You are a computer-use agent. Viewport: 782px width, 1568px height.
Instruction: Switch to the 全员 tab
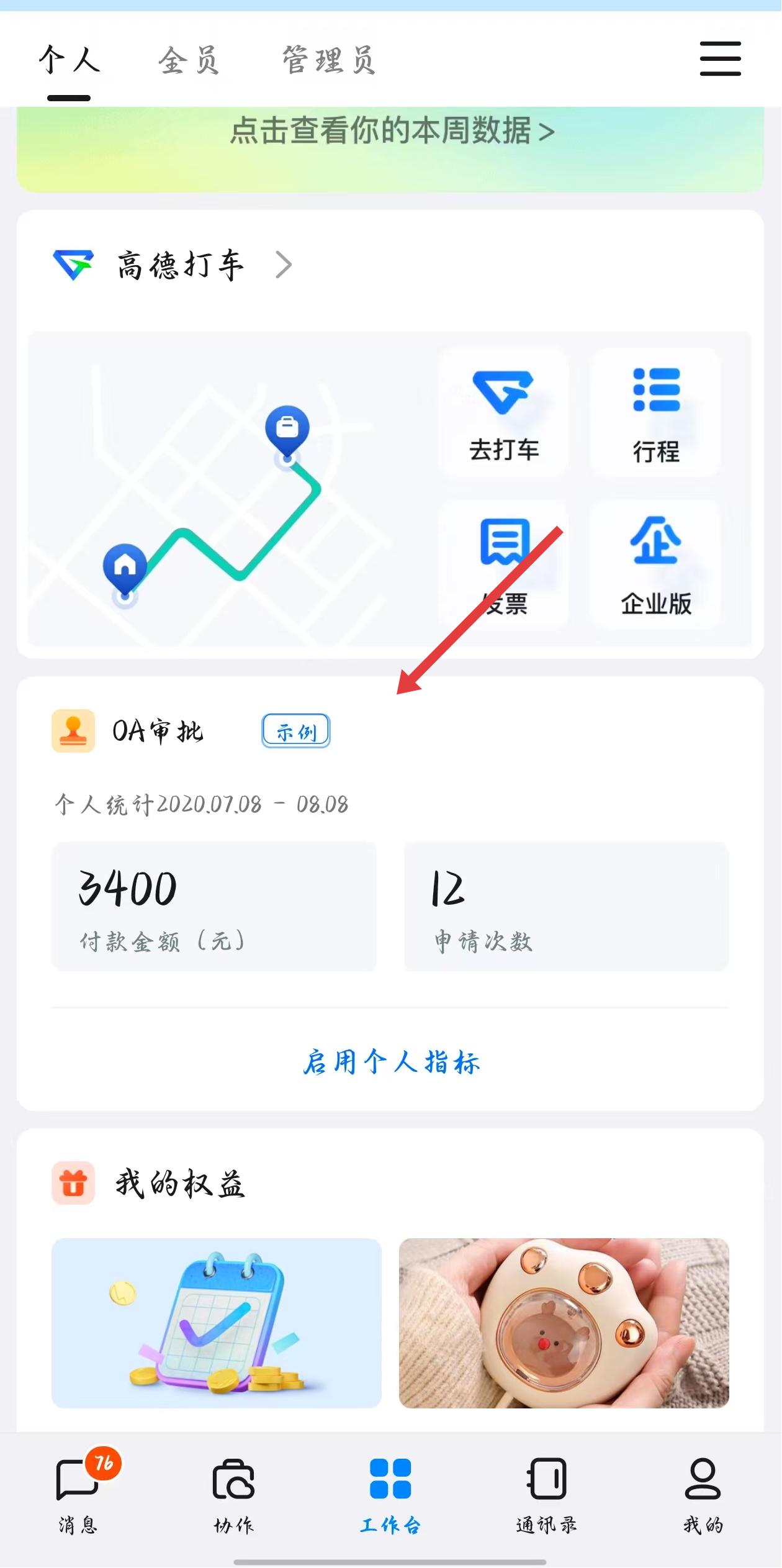coord(189,61)
